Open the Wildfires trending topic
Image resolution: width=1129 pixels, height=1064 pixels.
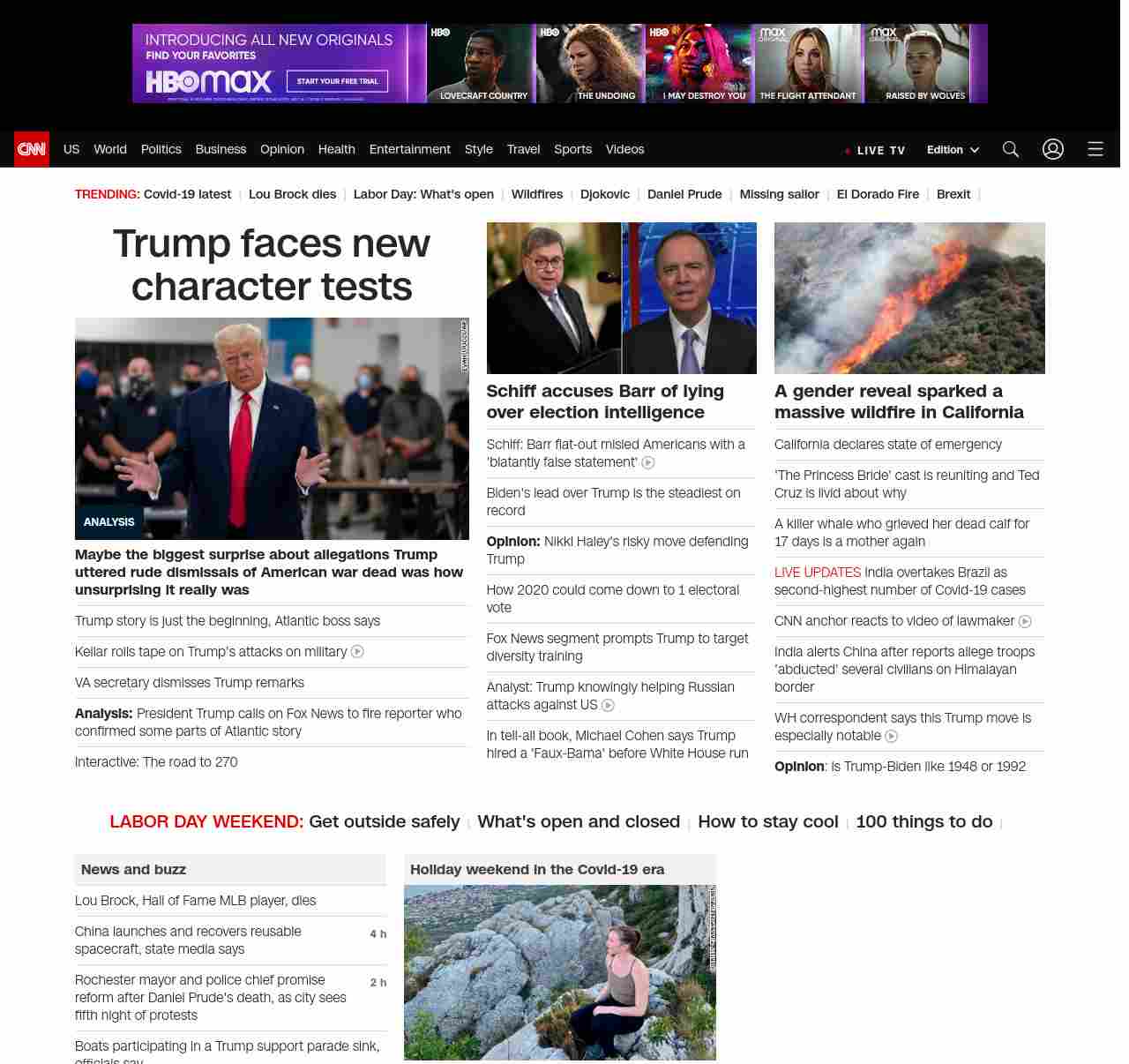[x=536, y=194]
